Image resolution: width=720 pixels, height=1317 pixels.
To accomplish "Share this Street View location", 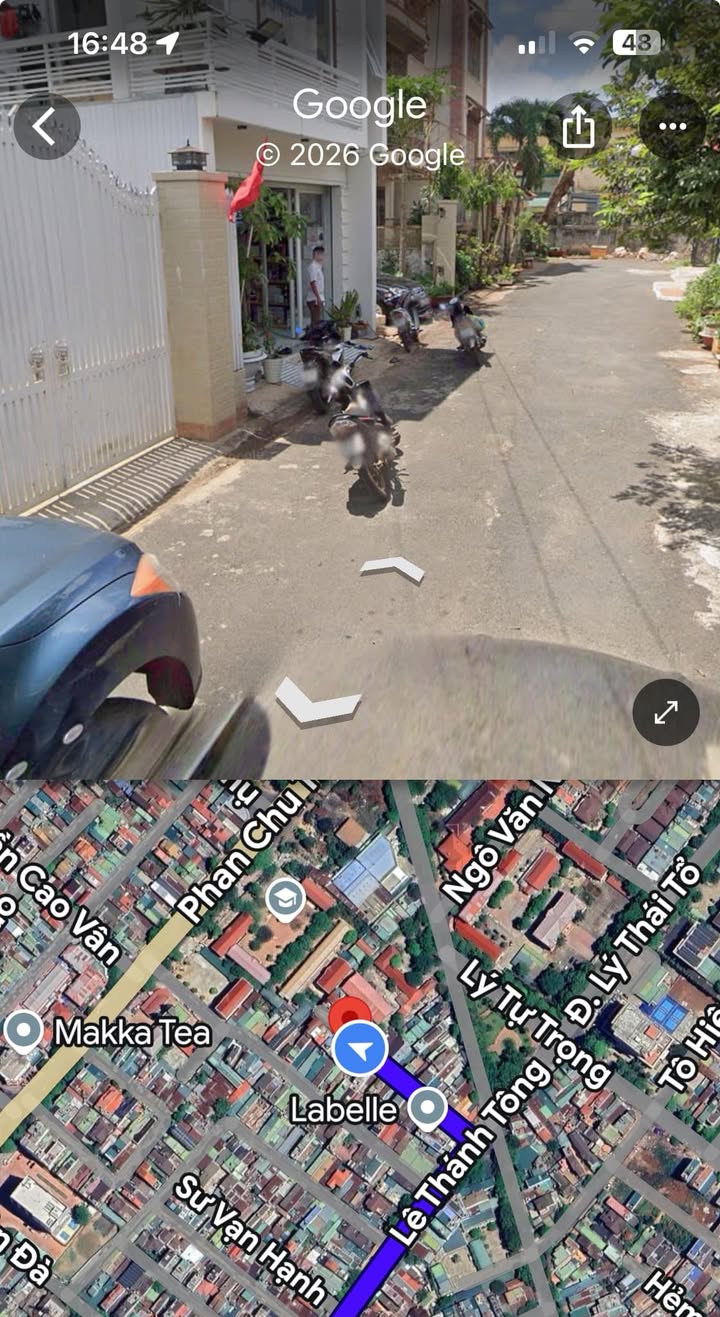I will point(579,127).
